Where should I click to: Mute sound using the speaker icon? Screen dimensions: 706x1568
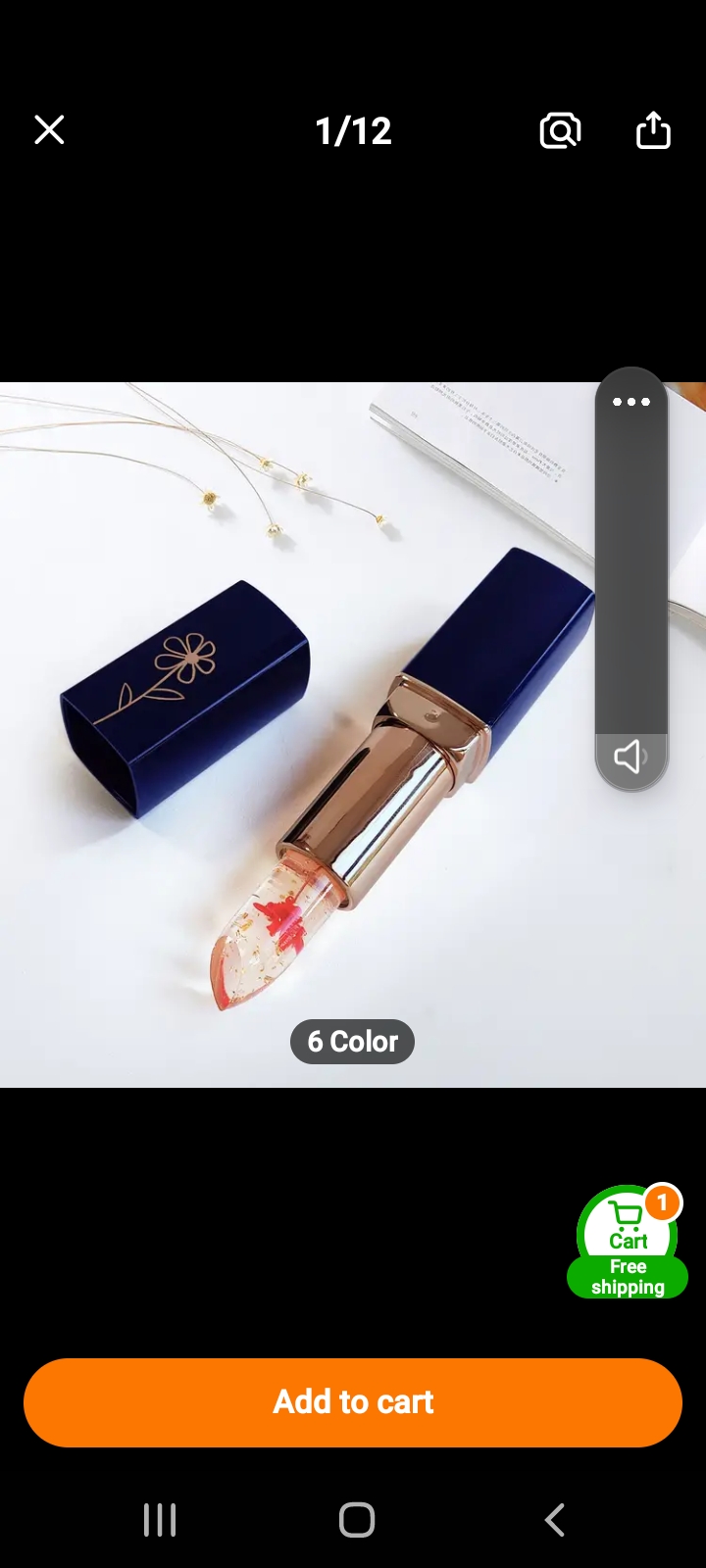point(630,757)
